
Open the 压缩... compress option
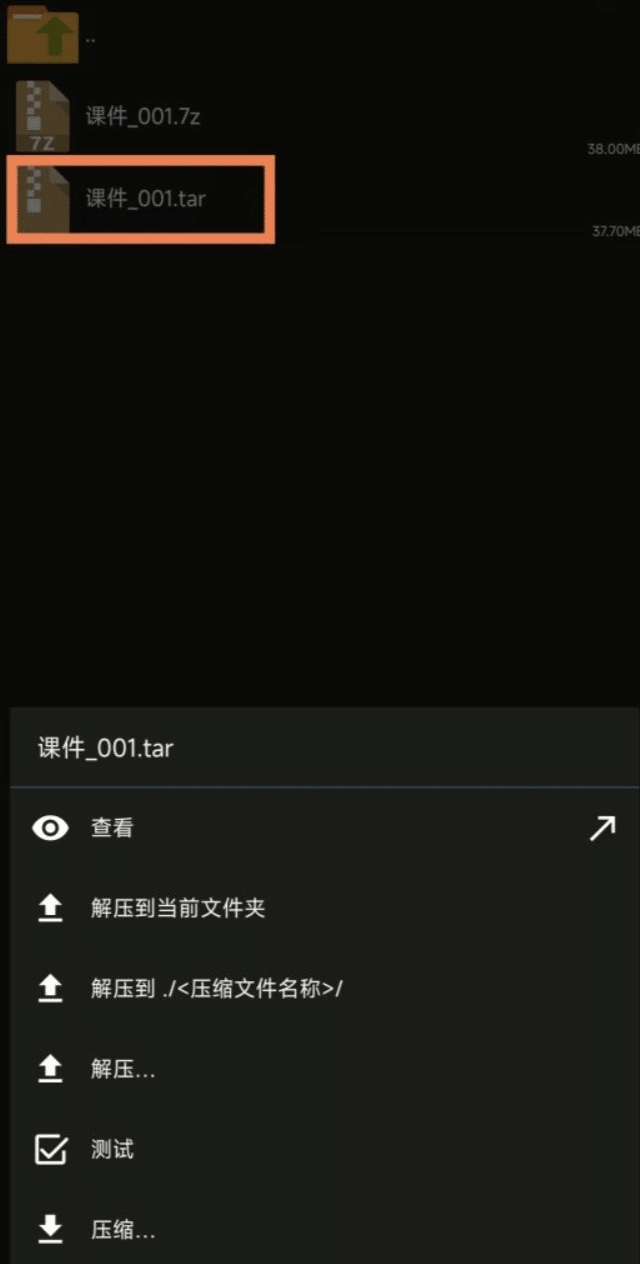(123, 1230)
